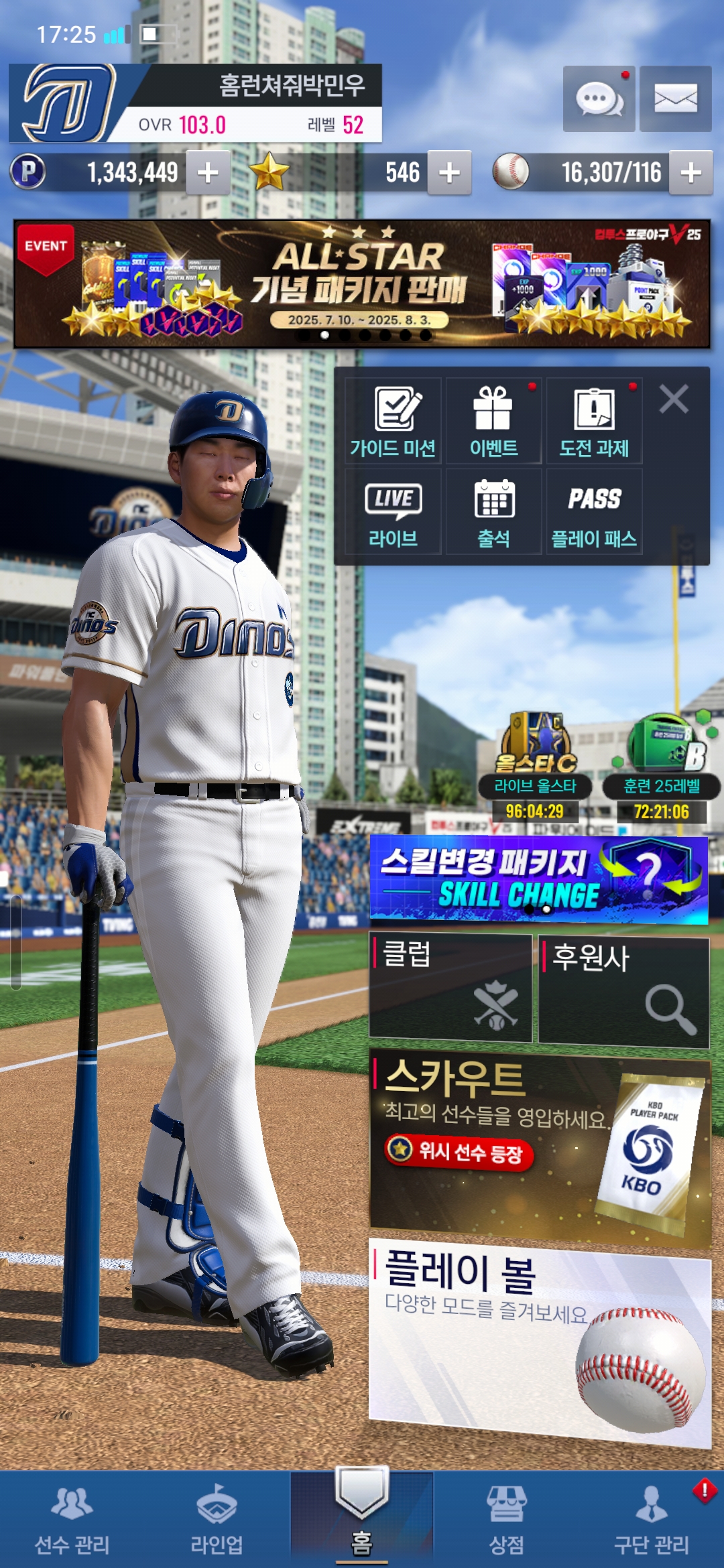Start 플레이 볼 game modes
Image resolution: width=724 pixels, height=1568 pixels.
(539, 1340)
